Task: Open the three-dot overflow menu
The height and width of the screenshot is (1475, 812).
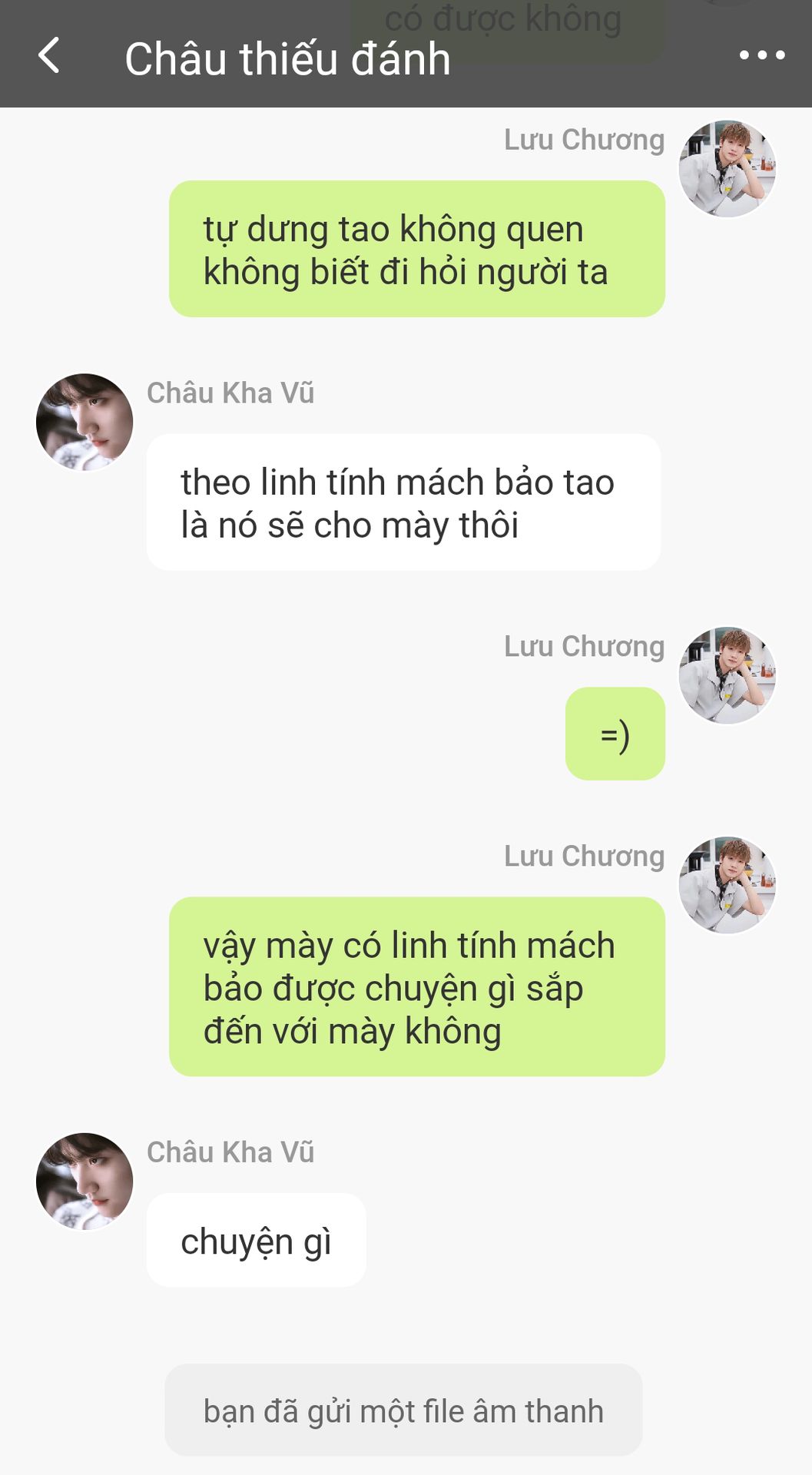Action: 761,55
